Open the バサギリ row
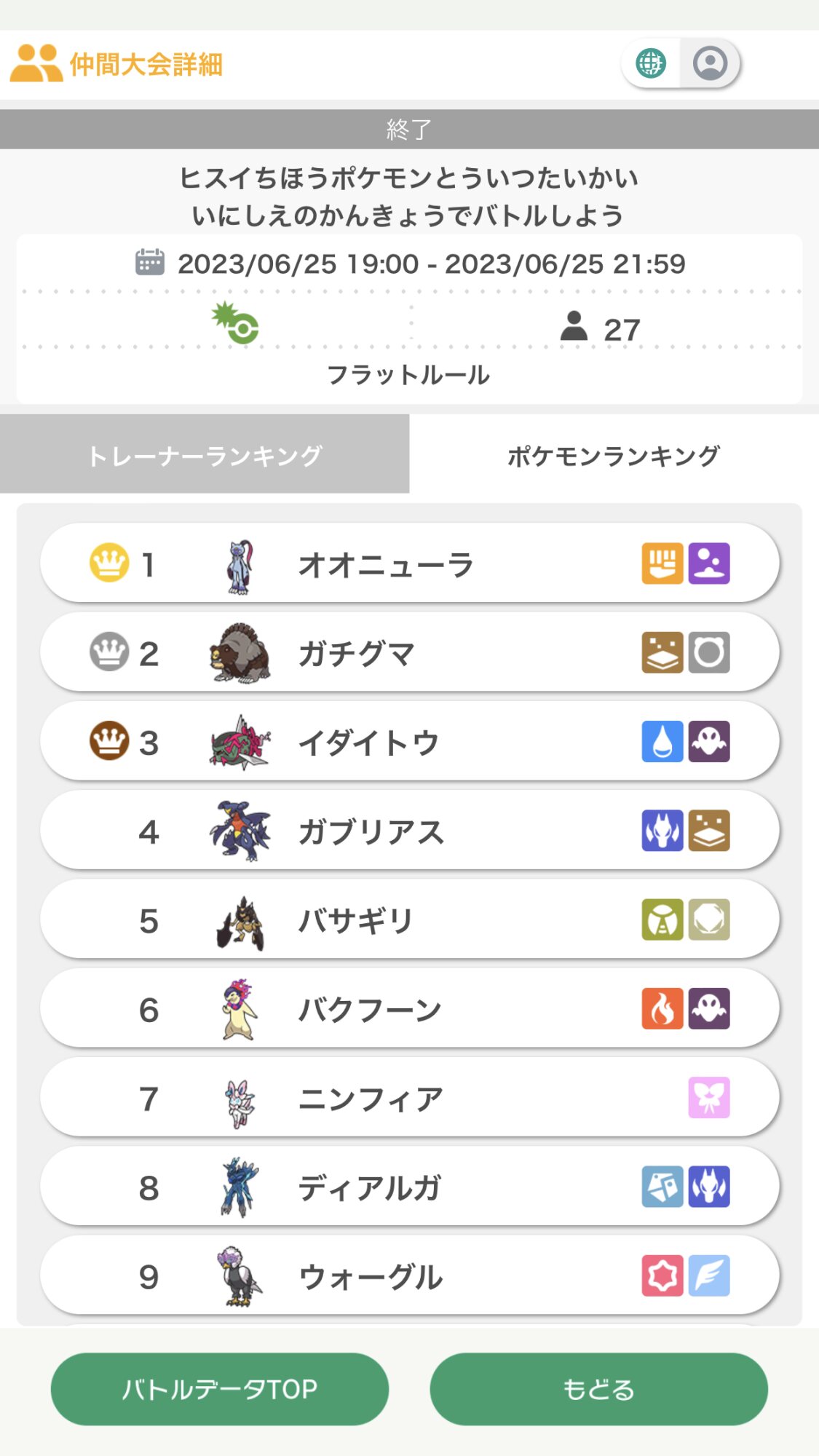Viewport: 819px width, 1456px height. pos(409,919)
